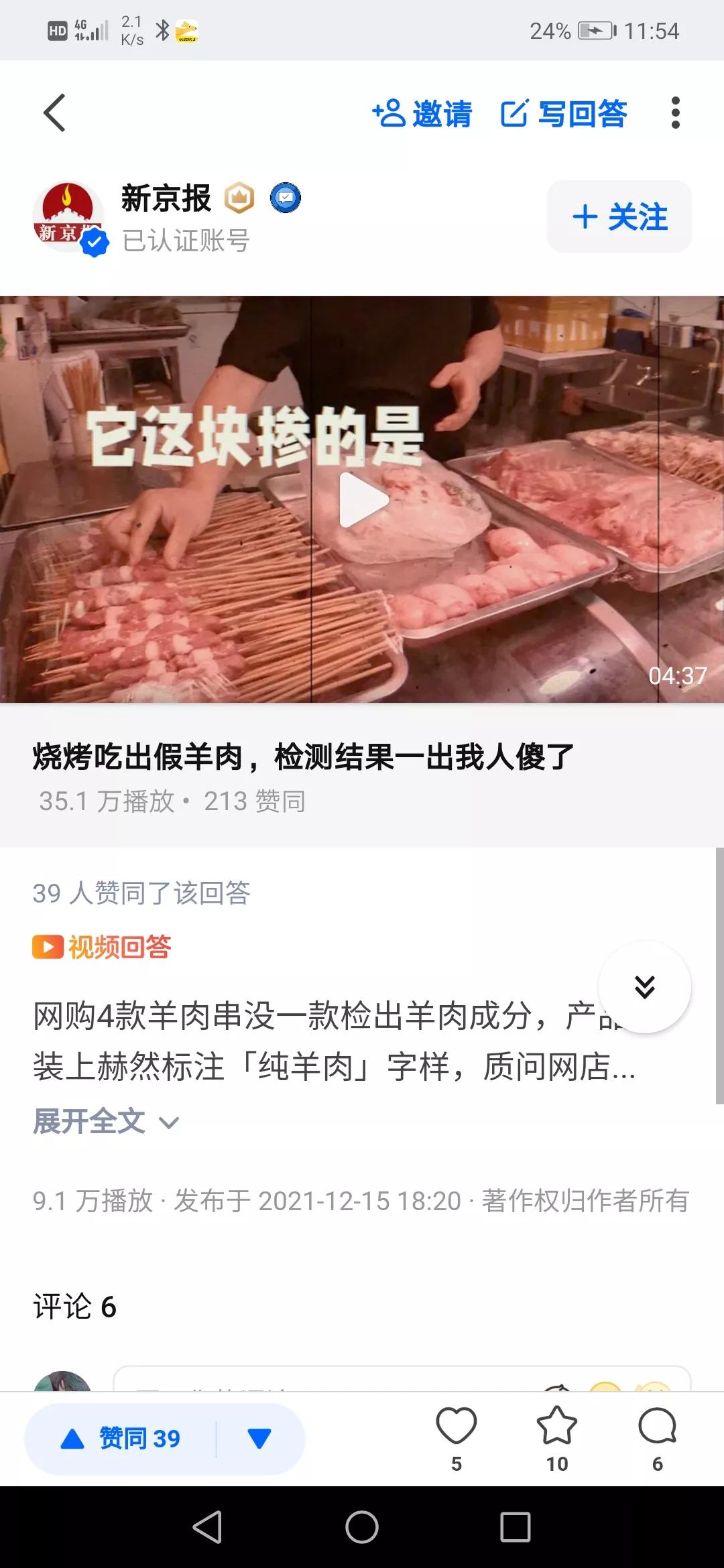Upvote using the 赞同 39 button
This screenshot has width=724, height=1568.
(121, 1438)
